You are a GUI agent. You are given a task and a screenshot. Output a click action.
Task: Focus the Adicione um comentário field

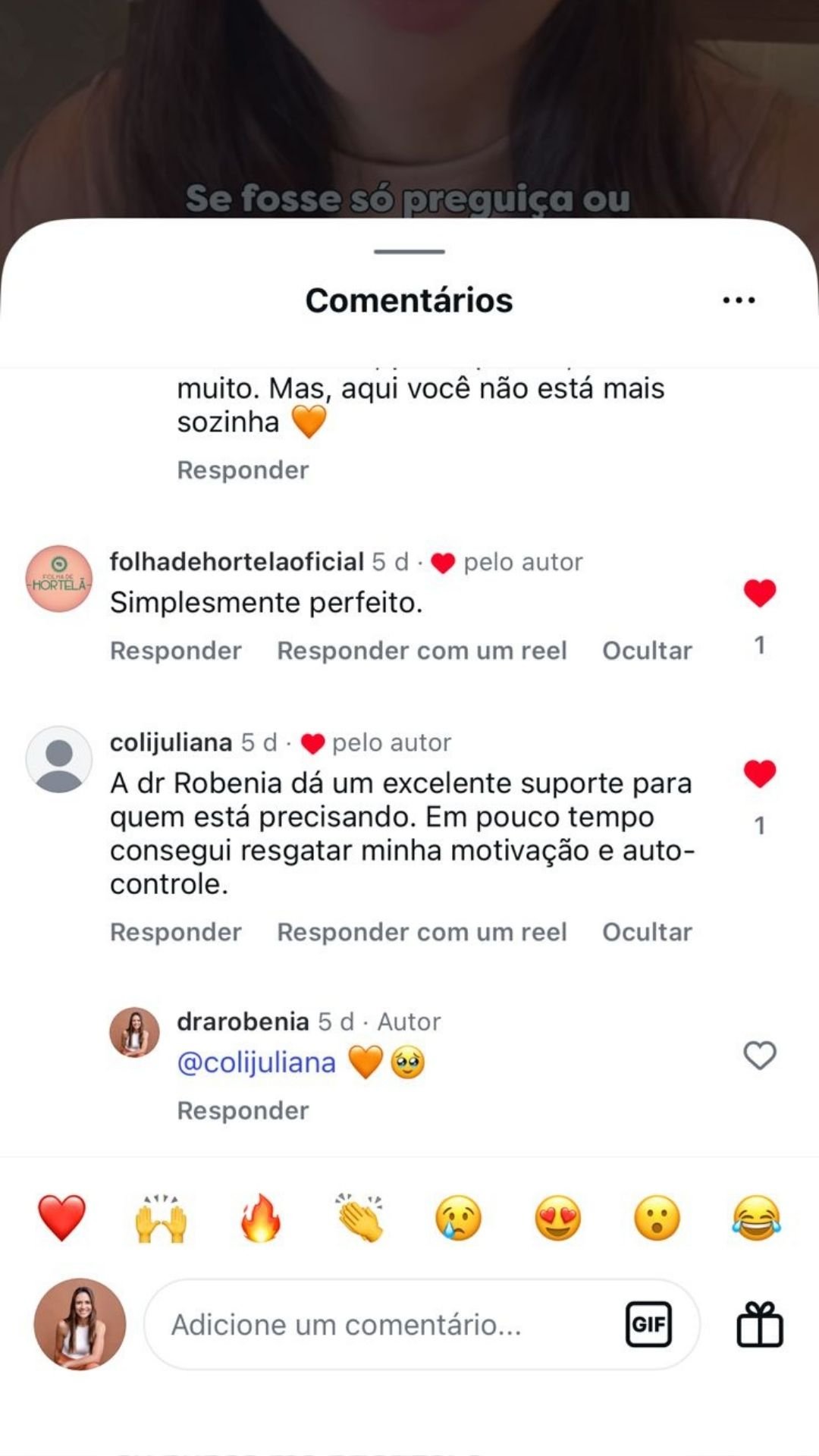coord(379,1325)
